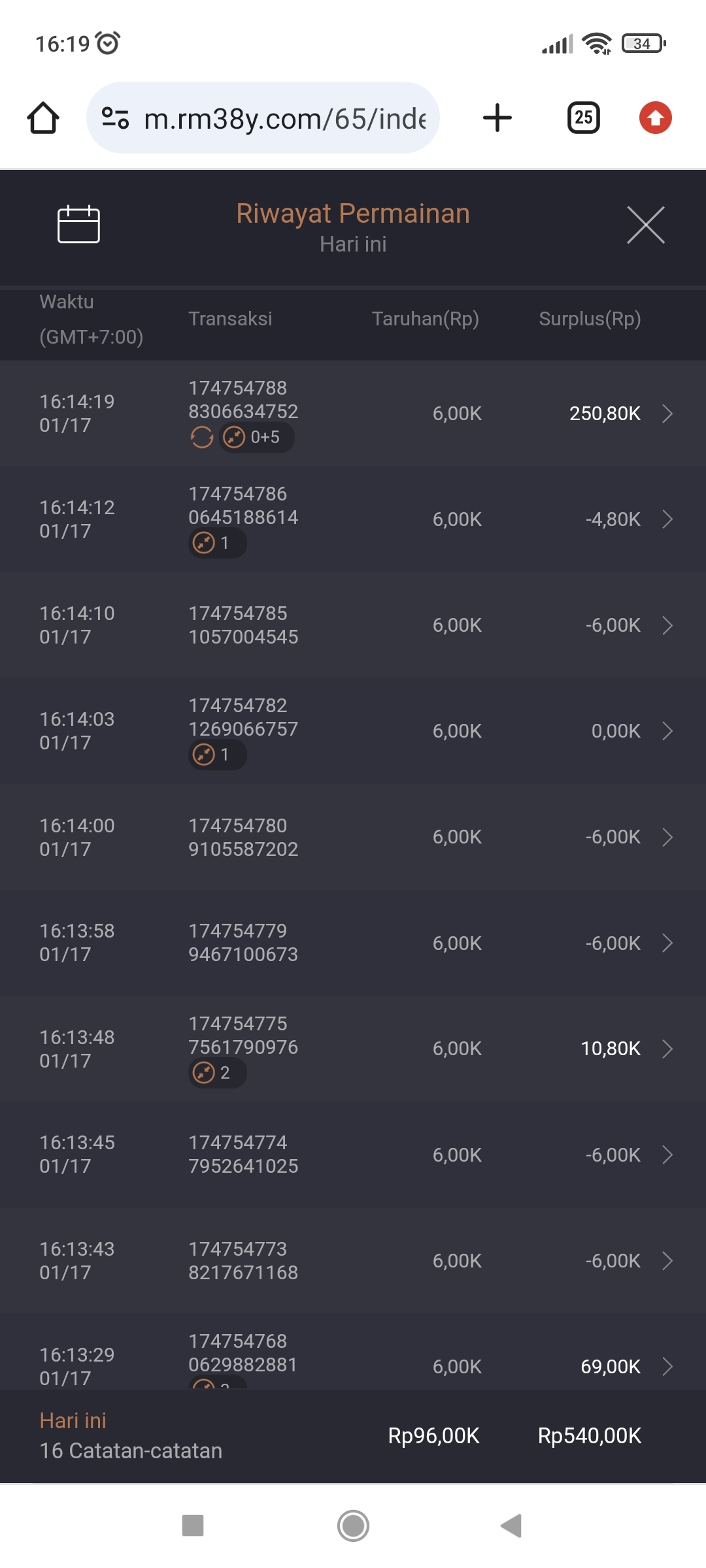Open the transaction made at 16:13:58
Viewport: 706px width, 1568px height.
pyautogui.click(x=667, y=943)
